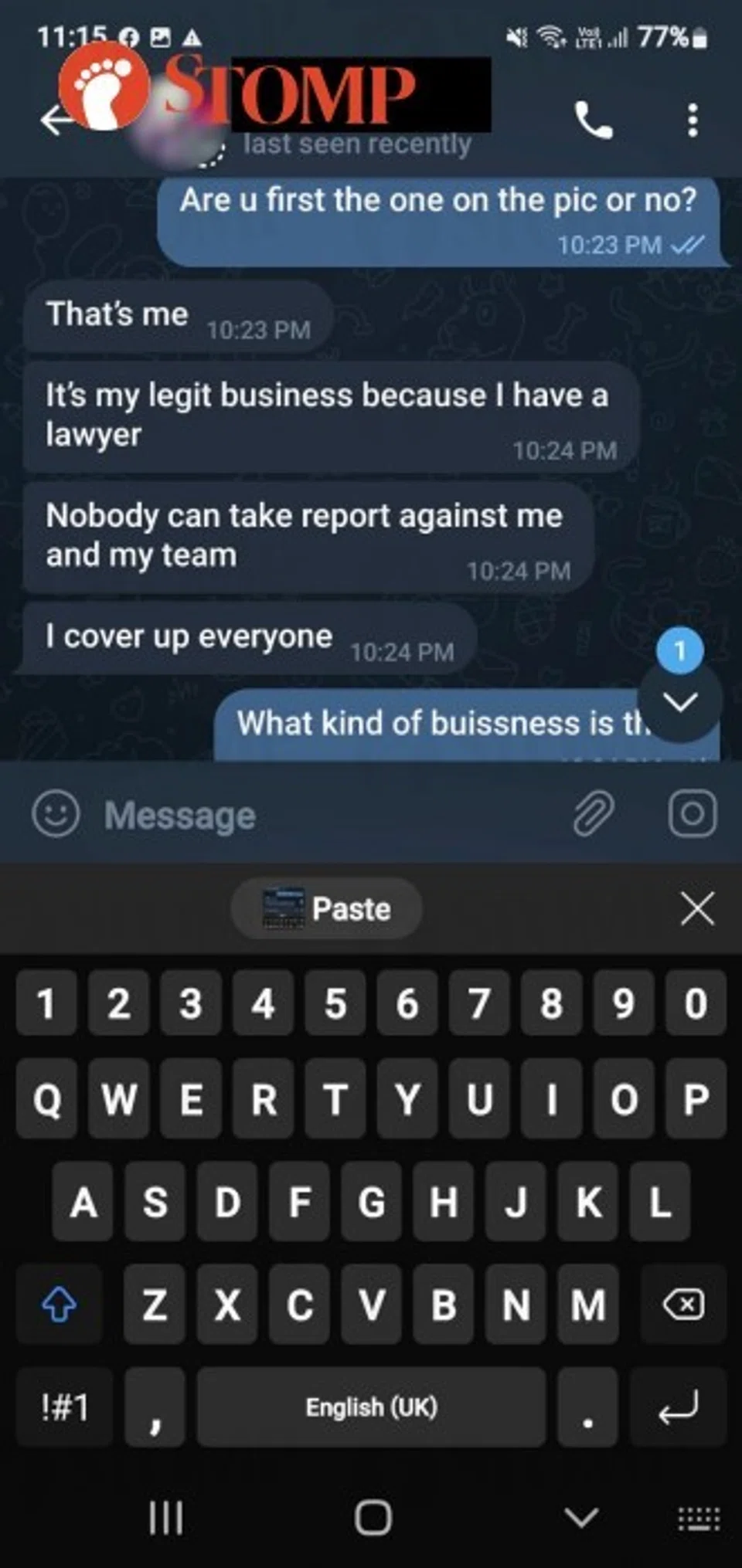Open the chat overflow menu
Image resolution: width=742 pixels, height=1568 pixels.
tap(693, 120)
